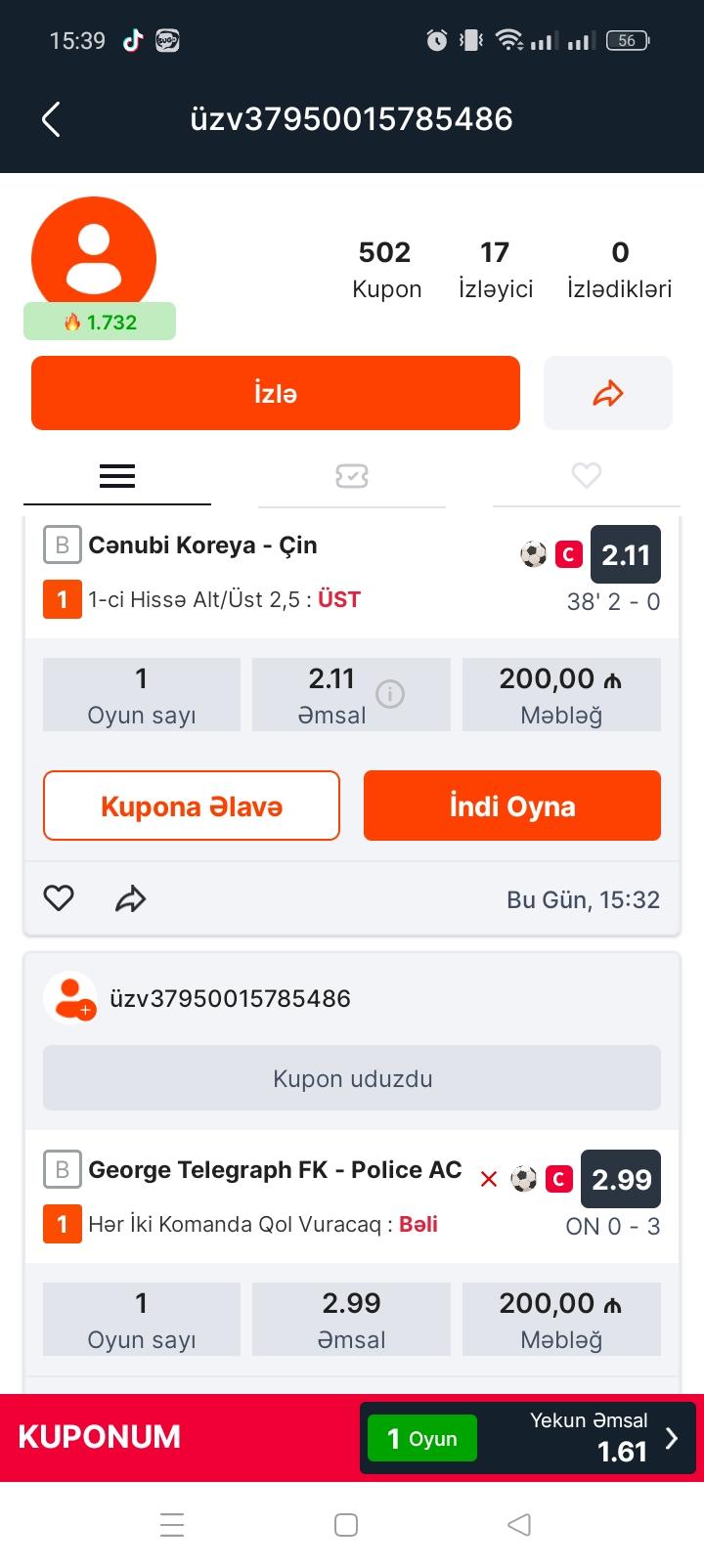Switch to the favorites heart tab
704x1568 pixels.
[x=587, y=476]
